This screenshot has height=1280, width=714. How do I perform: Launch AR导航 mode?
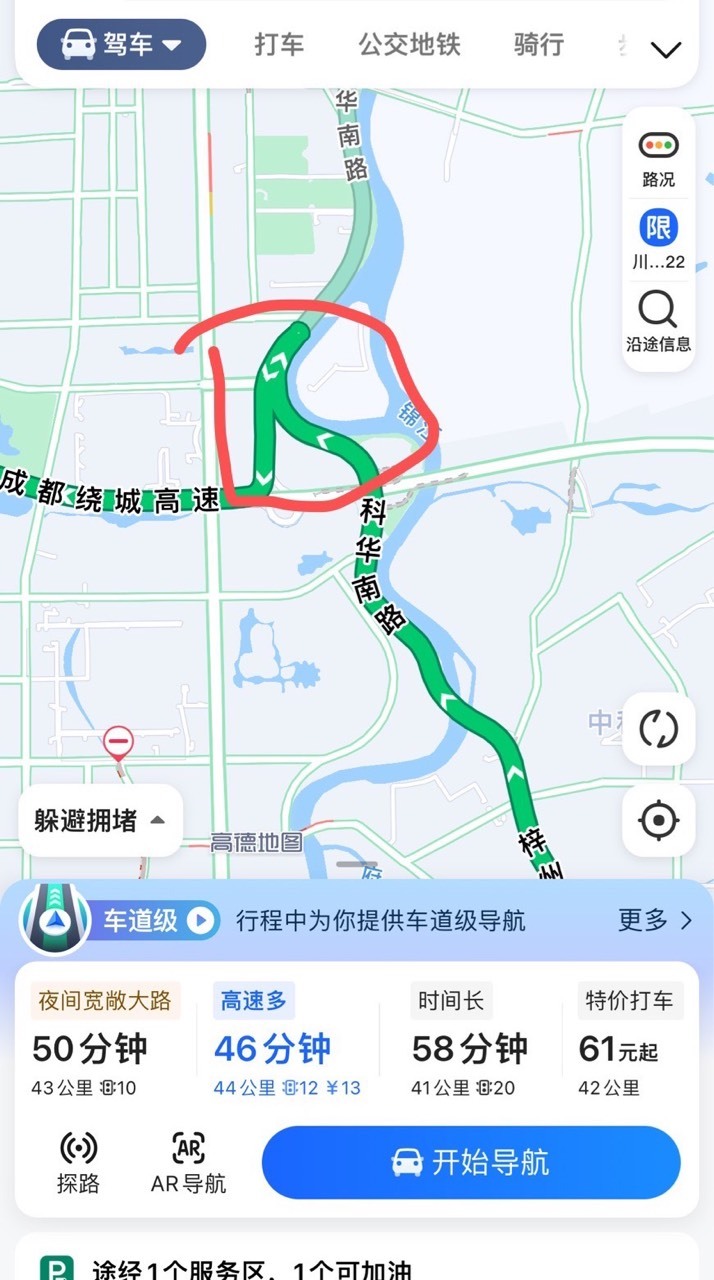(x=189, y=1162)
